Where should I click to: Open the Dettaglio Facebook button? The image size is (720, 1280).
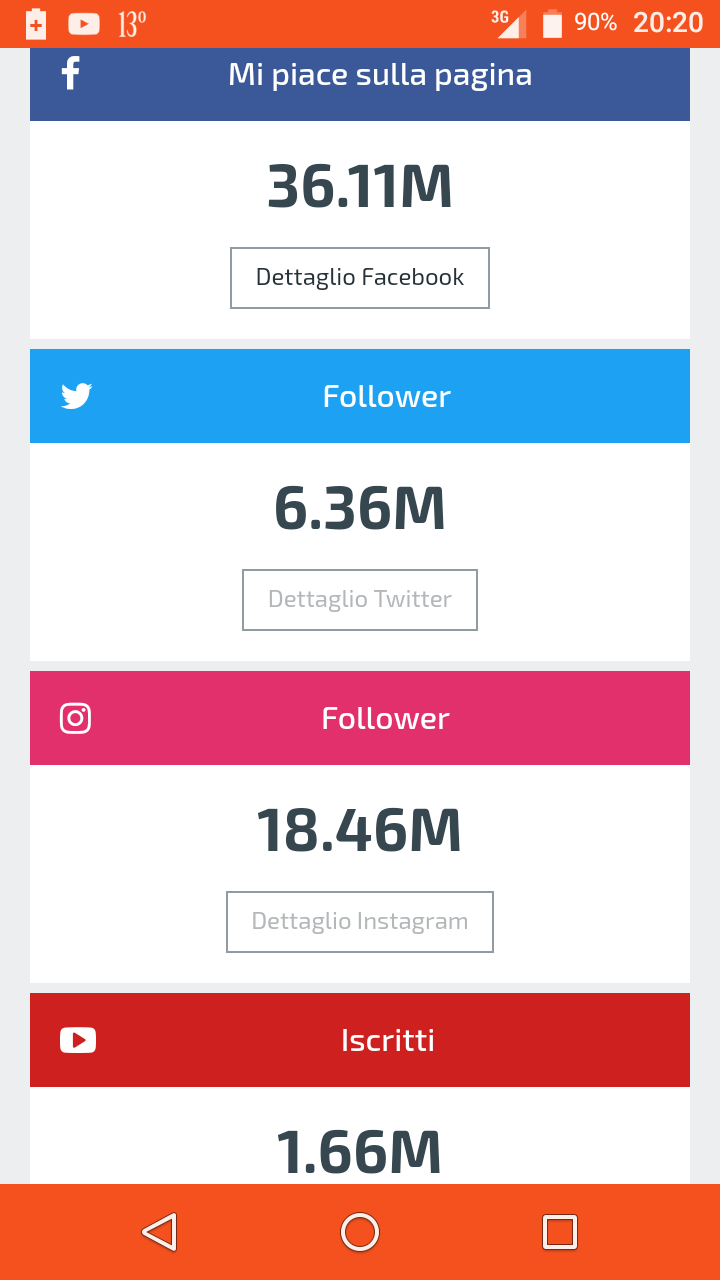tap(360, 278)
